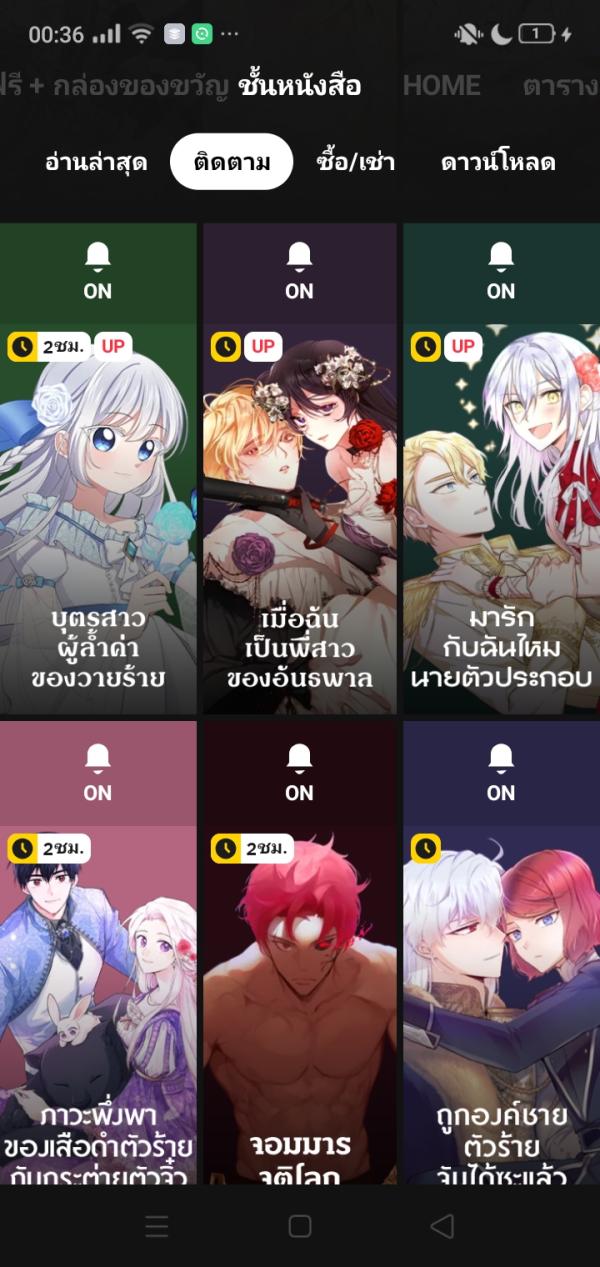The image size is (600, 1267).
Task: Toggle notification bell for ถูกองค์ชายตัวร้ายจับได้ซะแล้ว
Action: [x=500, y=773]
